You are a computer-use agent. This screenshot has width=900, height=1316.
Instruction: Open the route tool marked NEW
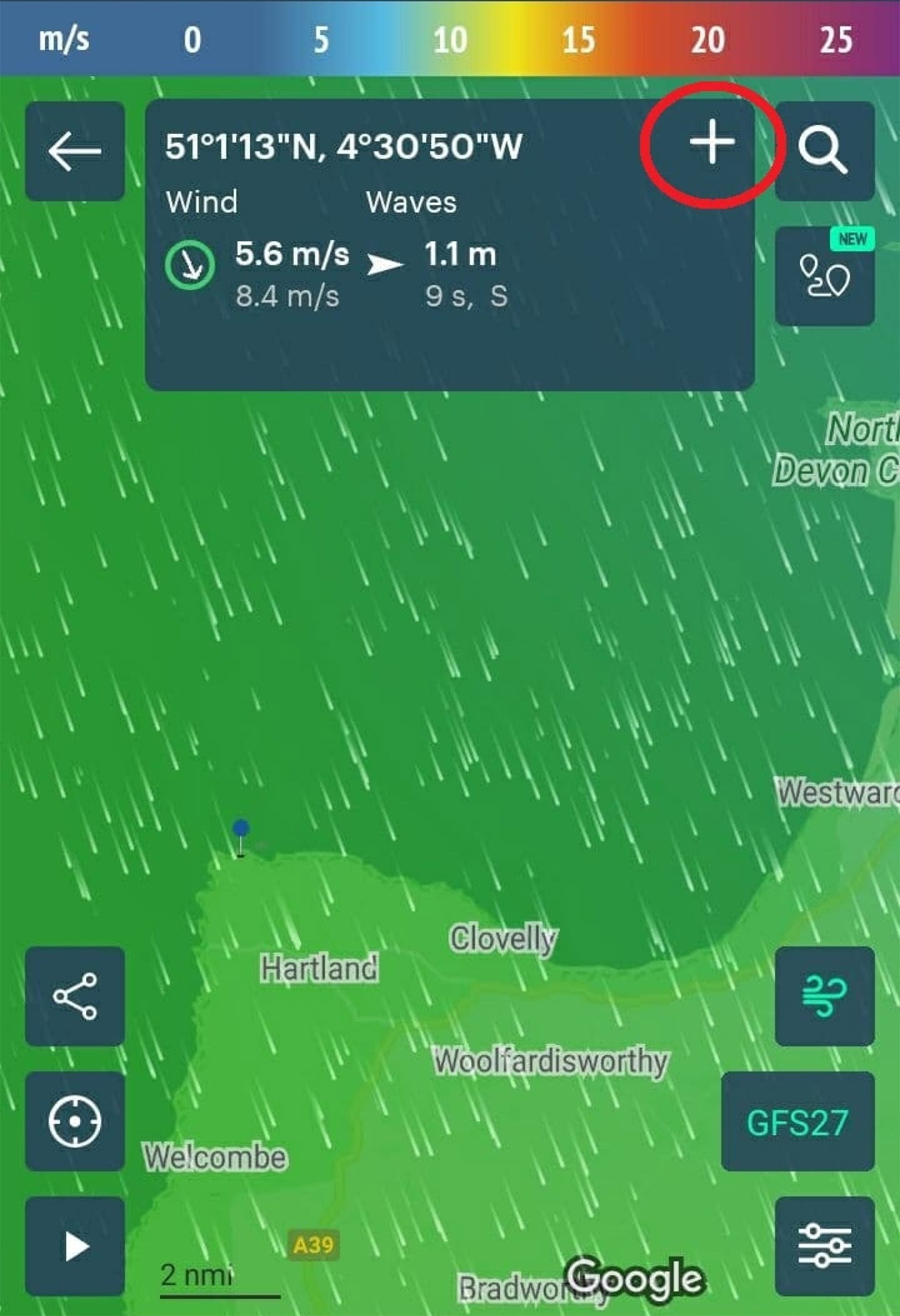tap(824, 276)
